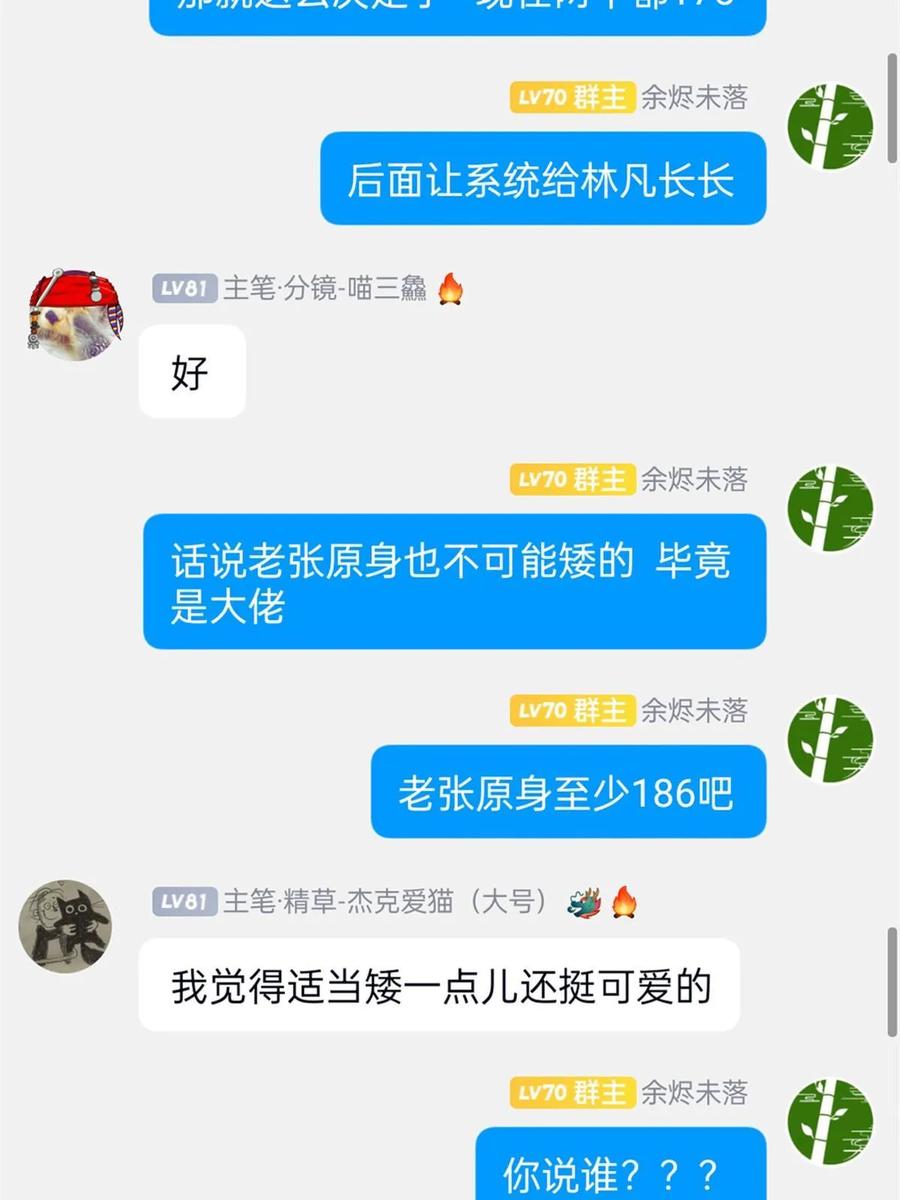Tap 余烬未落's avatar beside the 老张原身至少186吧 message
The height and width of the screenshot is (1200, 900).
point(830,740)
